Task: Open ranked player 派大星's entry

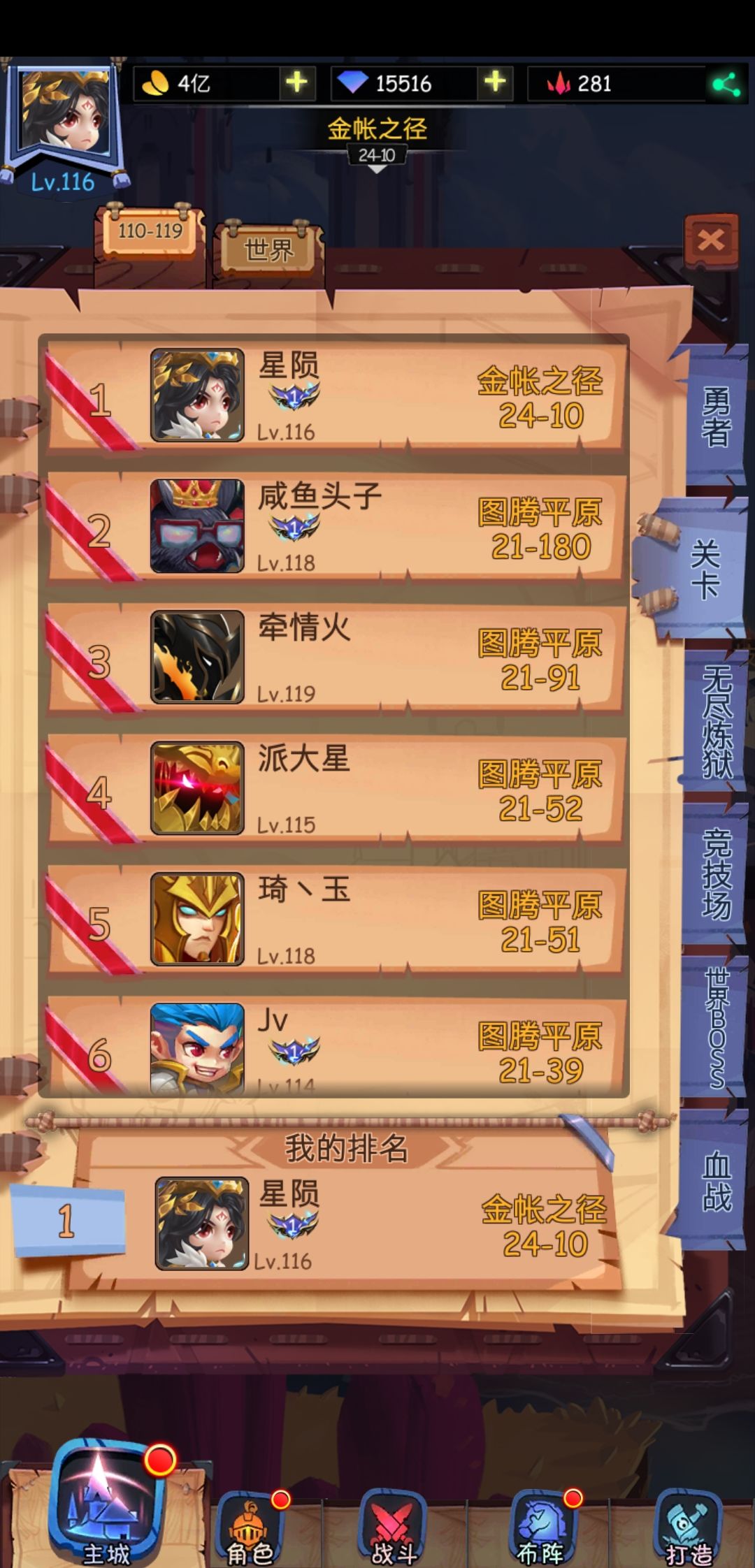Action: coord(335,789)
